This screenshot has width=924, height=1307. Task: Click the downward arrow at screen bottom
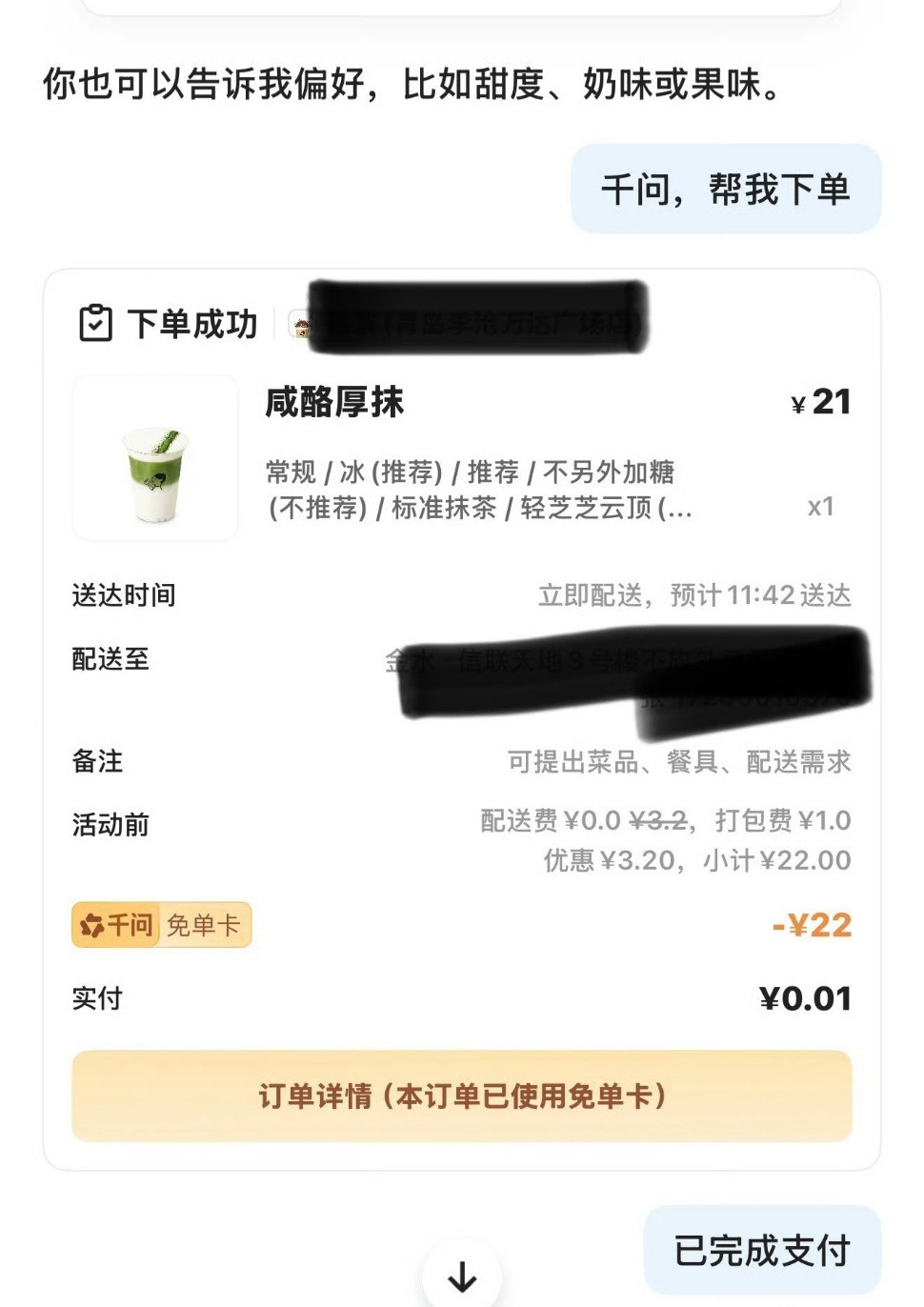462,1277
